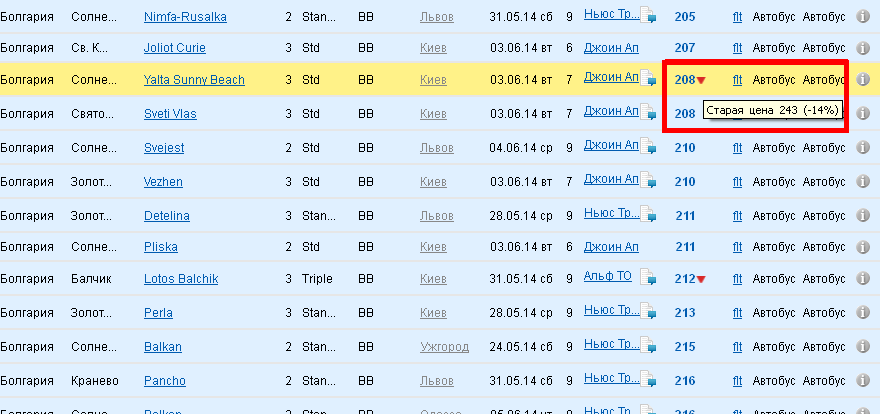Open the flt link in Joliot Curie row
880x414 pixels.
(x=737, y=48)
